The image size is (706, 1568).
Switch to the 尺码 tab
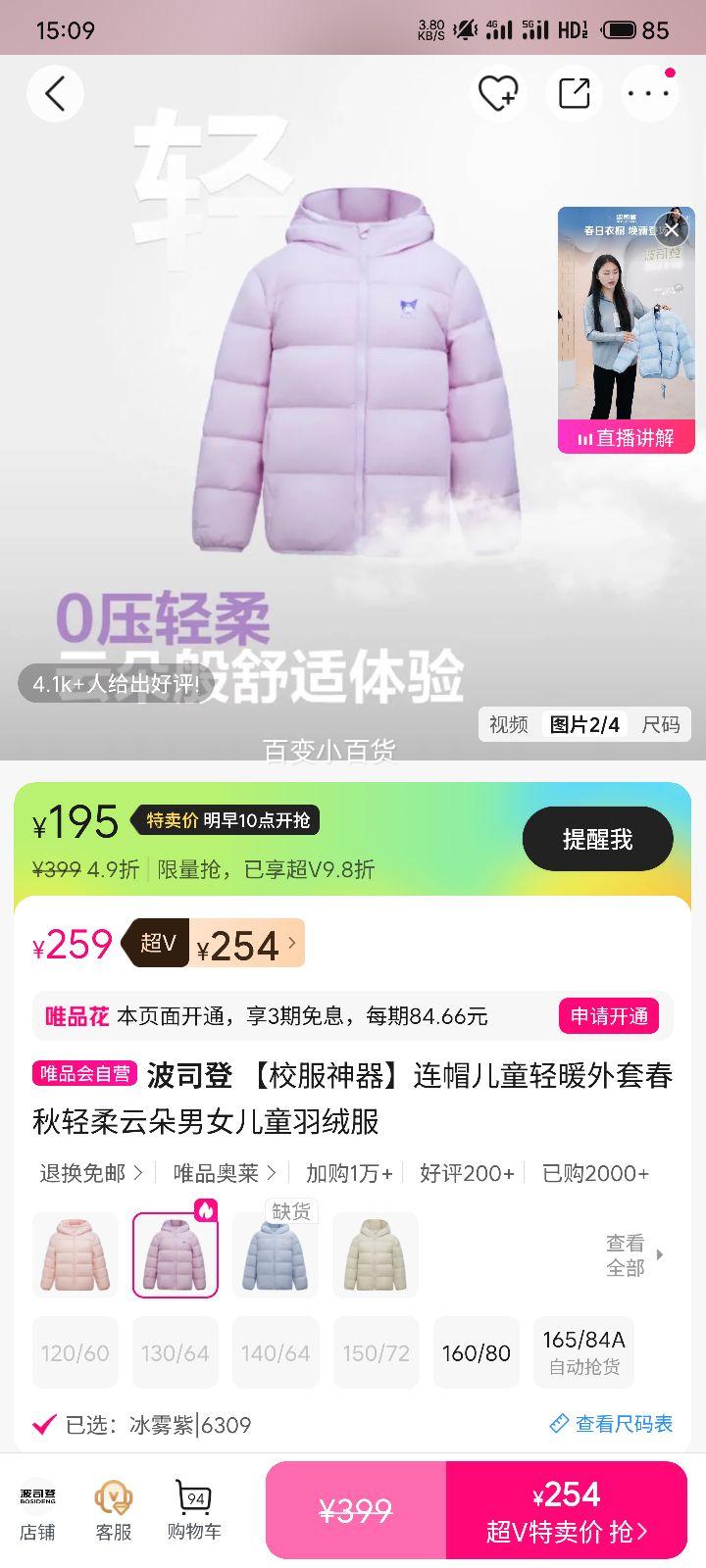pyautogui.click(x=661, y=724)
